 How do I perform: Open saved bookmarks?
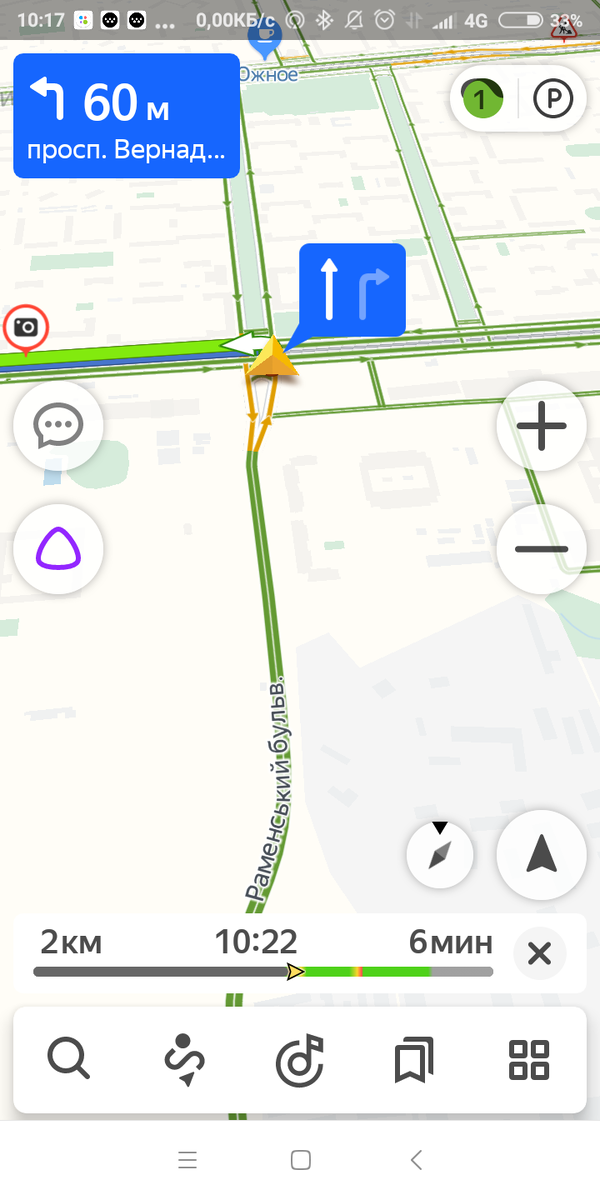[x=414, y=1061]
